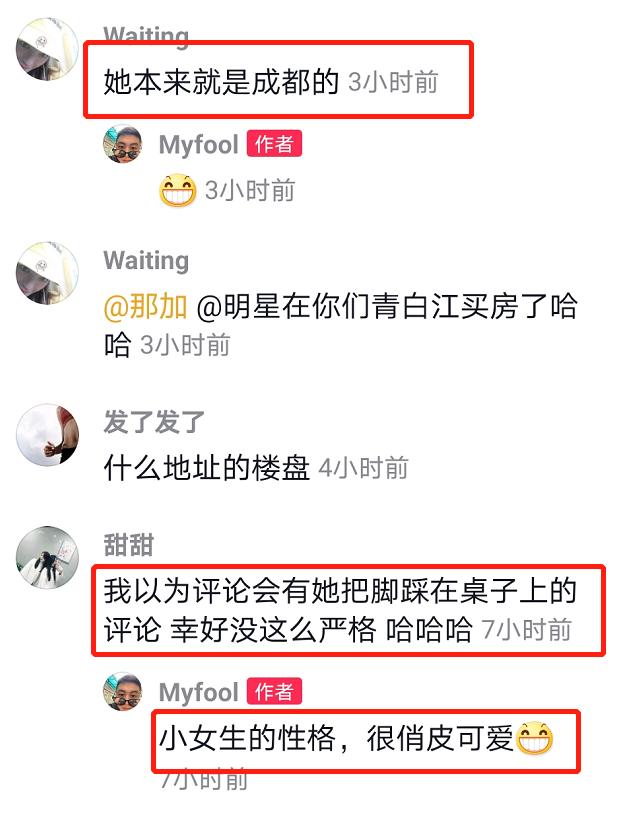Tap Myfool's reply 小女生的性格，很俏皮可爱
The width and height of the screenshot is (620, 816).
(335, 741)
